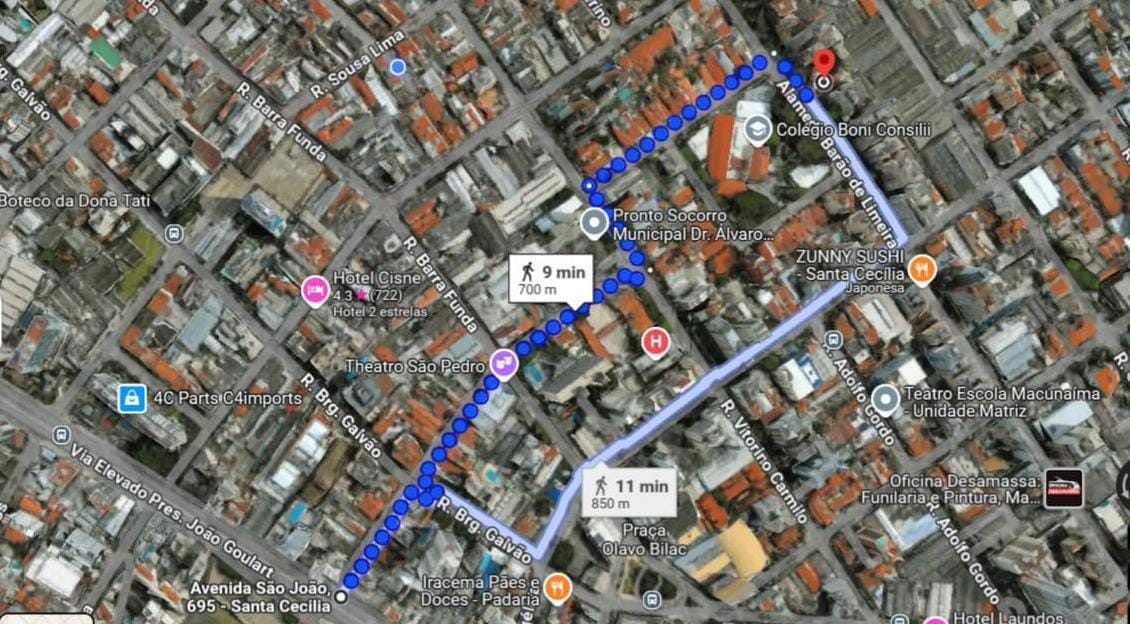Open Iracema Pães e Doces marker
Screen dimensions: 1130x624
(558, 588)
